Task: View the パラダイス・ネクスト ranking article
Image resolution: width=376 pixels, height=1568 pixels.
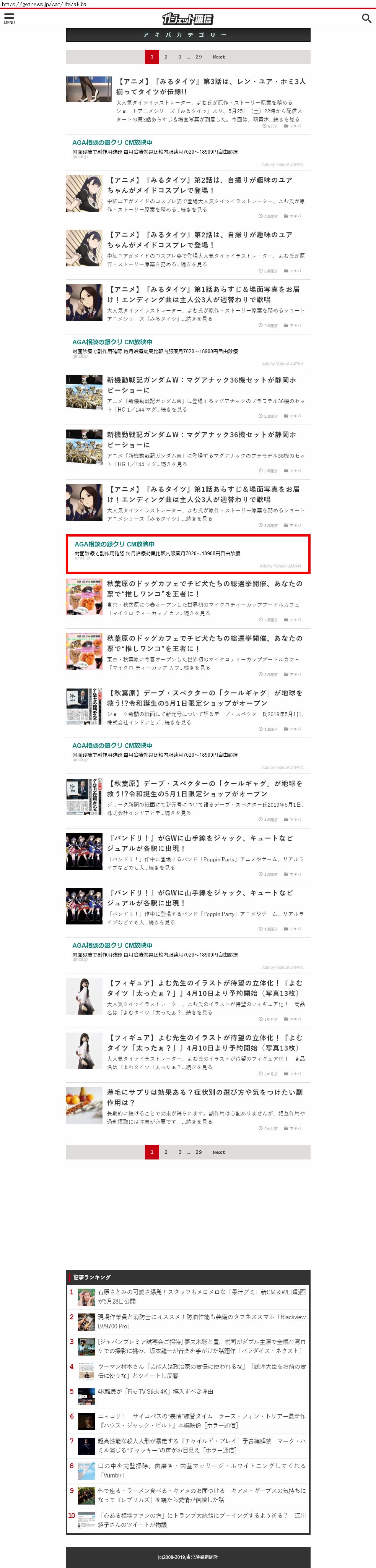Action: (x=201, y=1346)
